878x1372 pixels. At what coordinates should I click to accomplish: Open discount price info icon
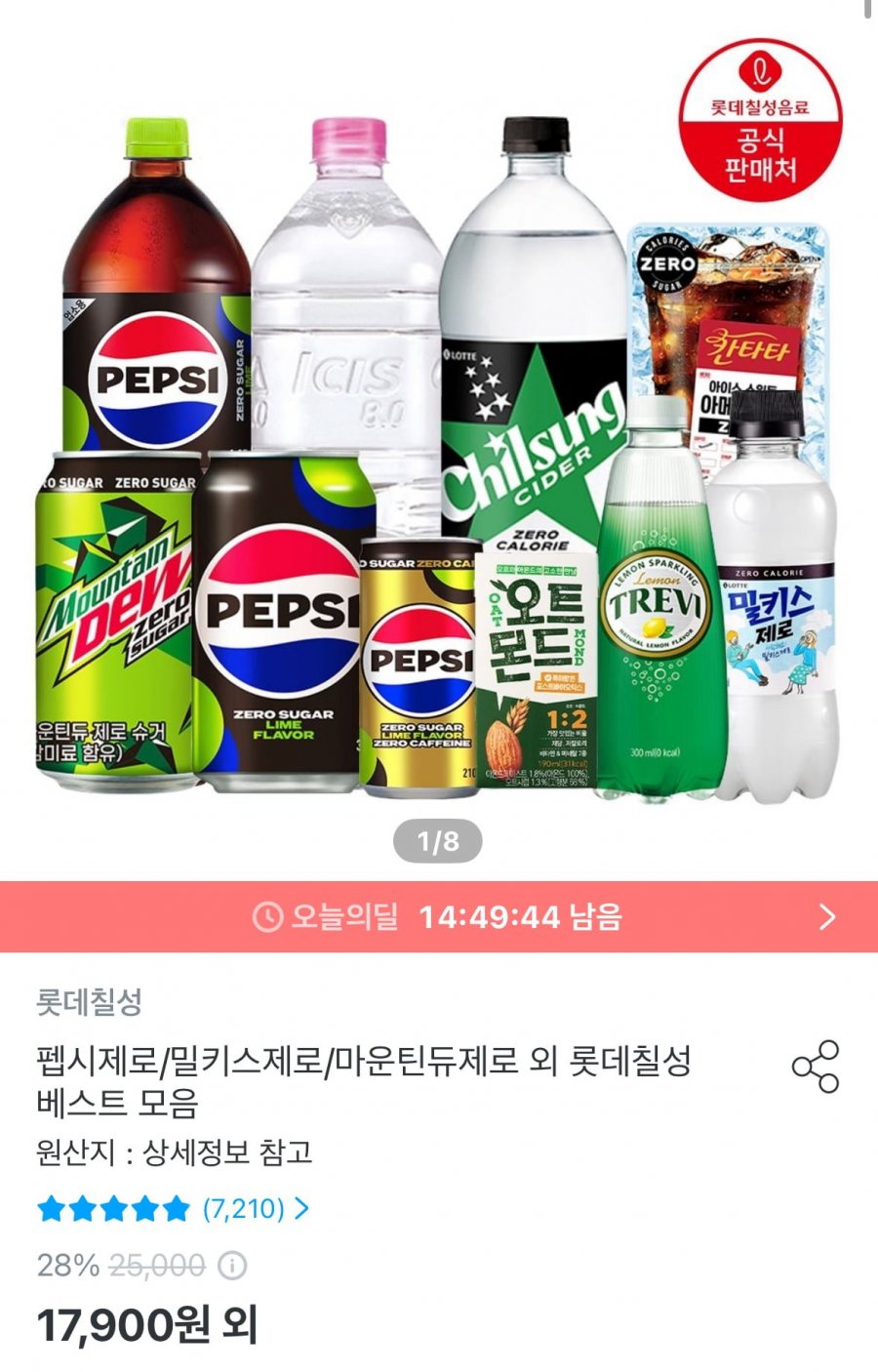231,1266
